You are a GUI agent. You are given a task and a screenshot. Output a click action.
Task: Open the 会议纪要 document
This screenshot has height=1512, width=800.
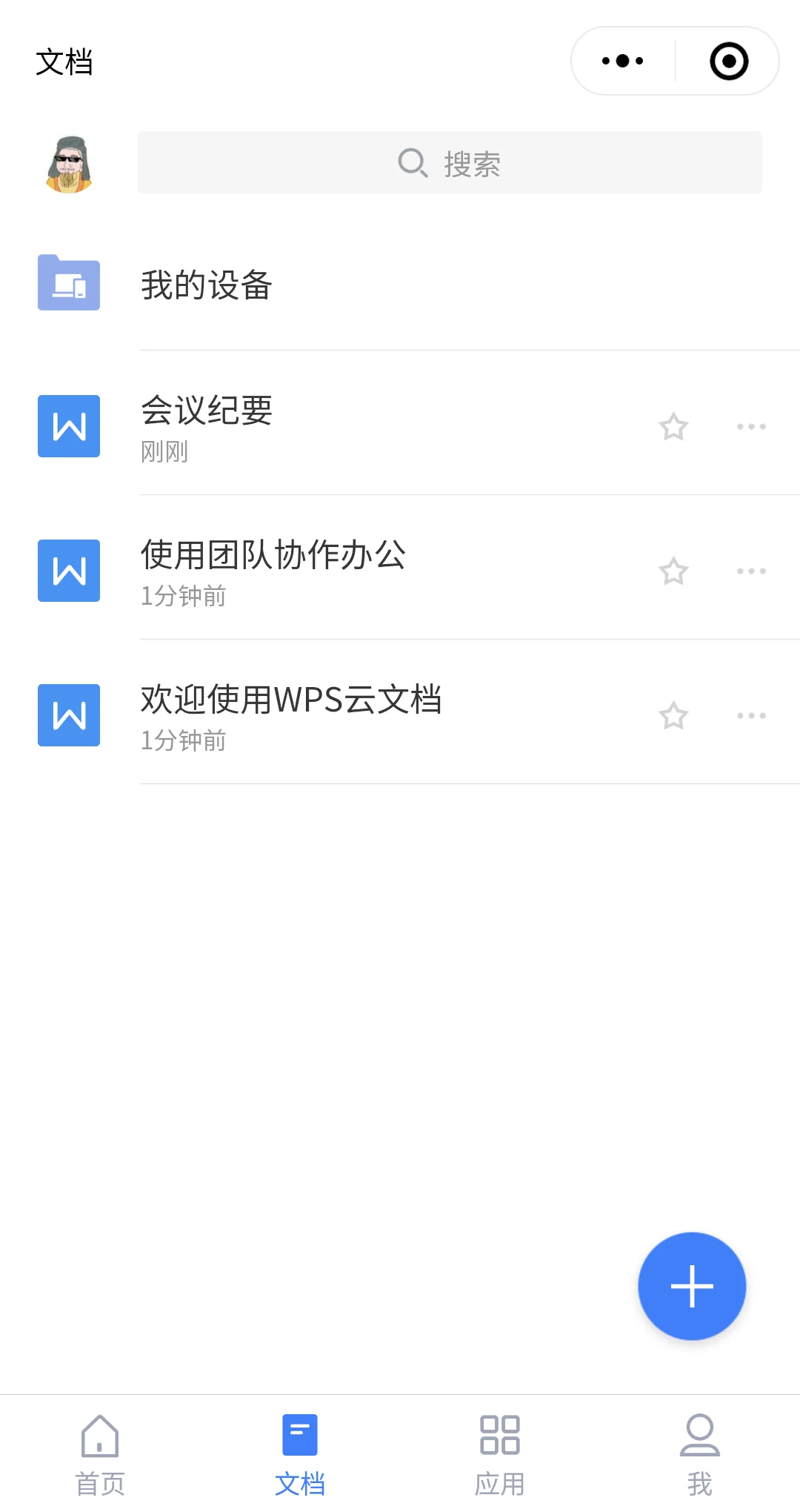(x=207, y=425)
